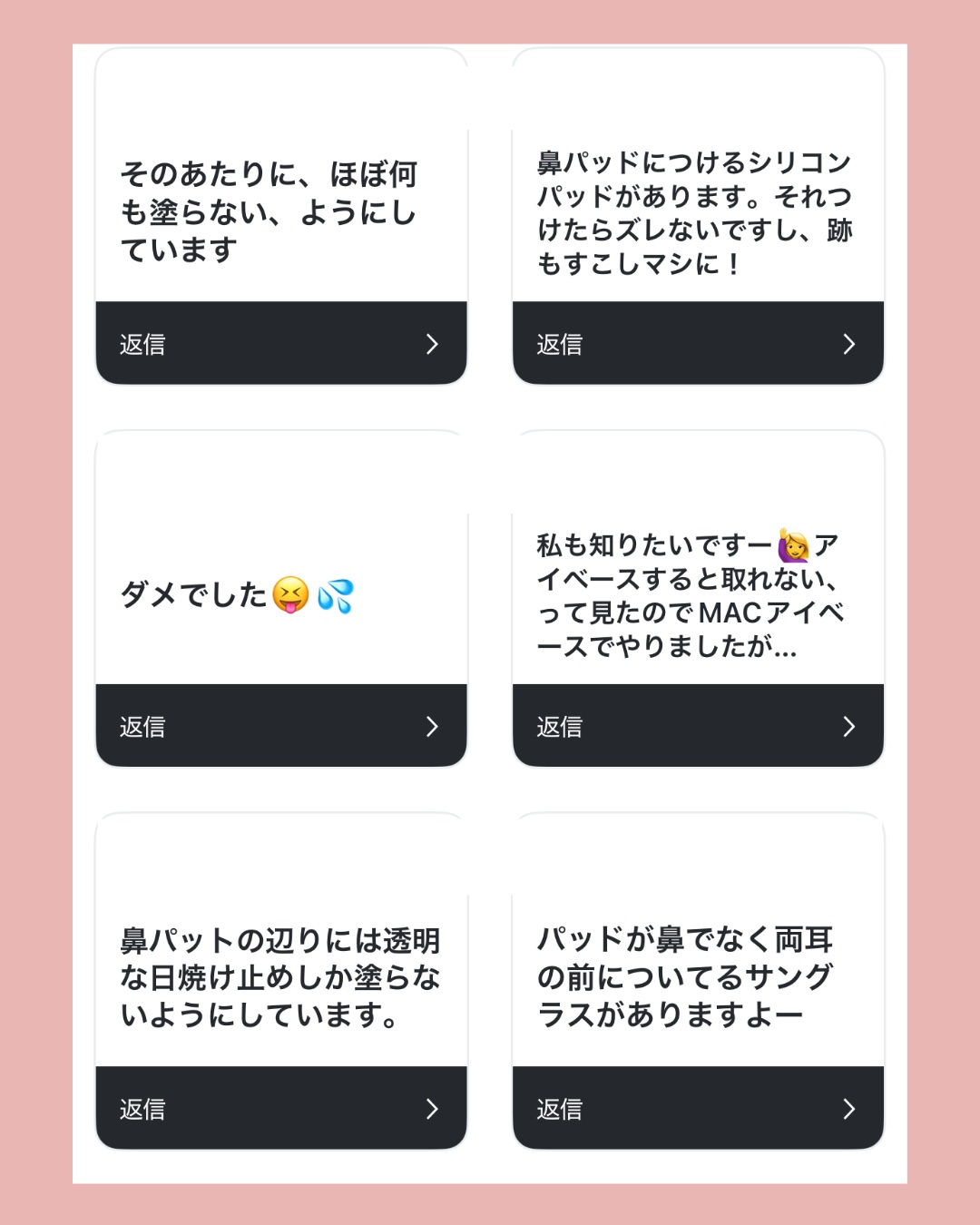This screenshot has height=1225, width=980.
Task: Expand the MAC アイベース comment via its chevron
Action: click(x=849, y=726)
